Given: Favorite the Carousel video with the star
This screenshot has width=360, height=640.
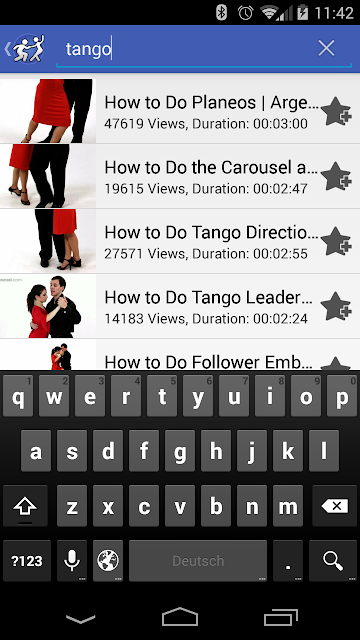Looking at the screenshot, I should tap(336, 176).
